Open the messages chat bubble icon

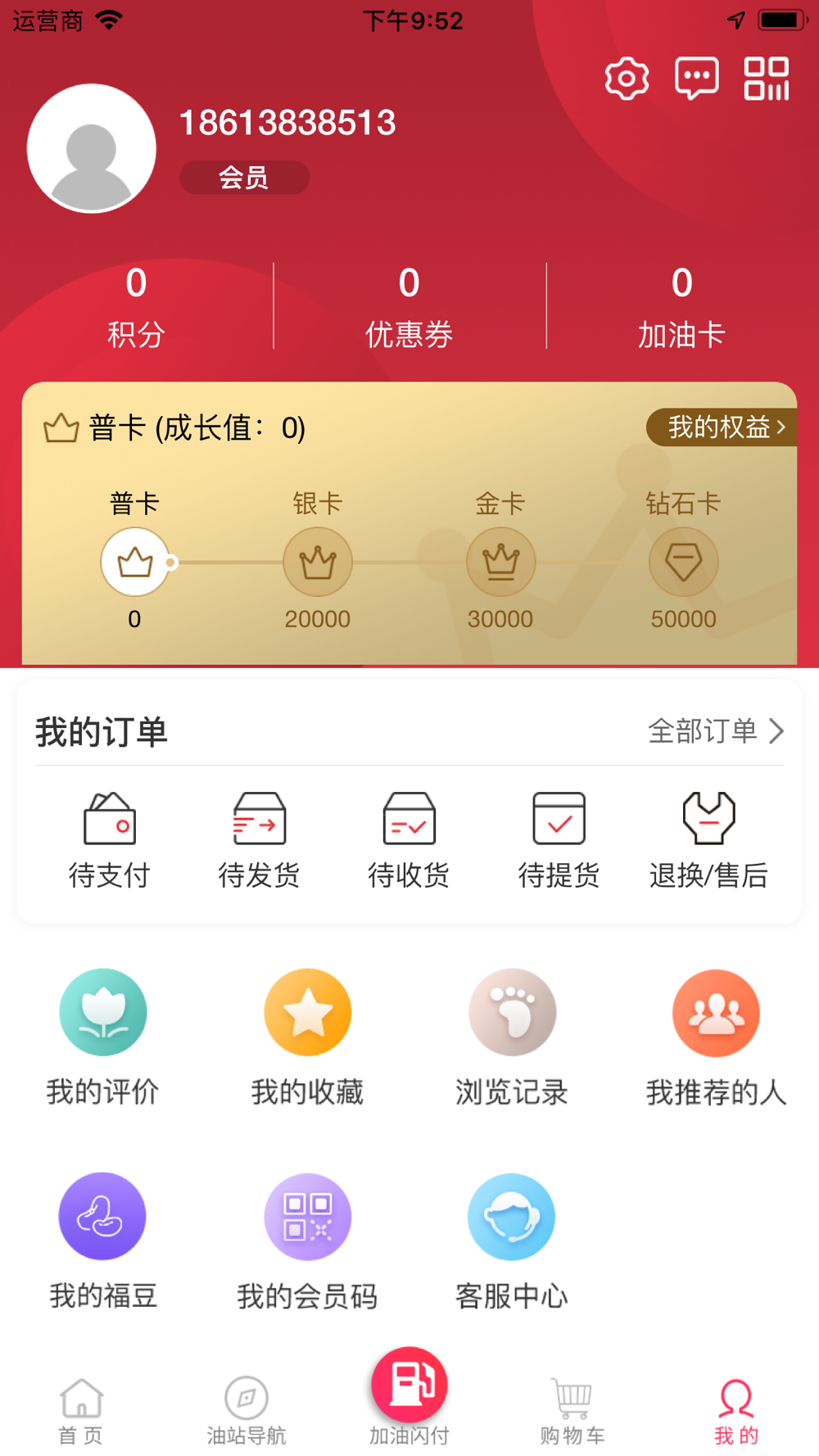coord(696,79)
